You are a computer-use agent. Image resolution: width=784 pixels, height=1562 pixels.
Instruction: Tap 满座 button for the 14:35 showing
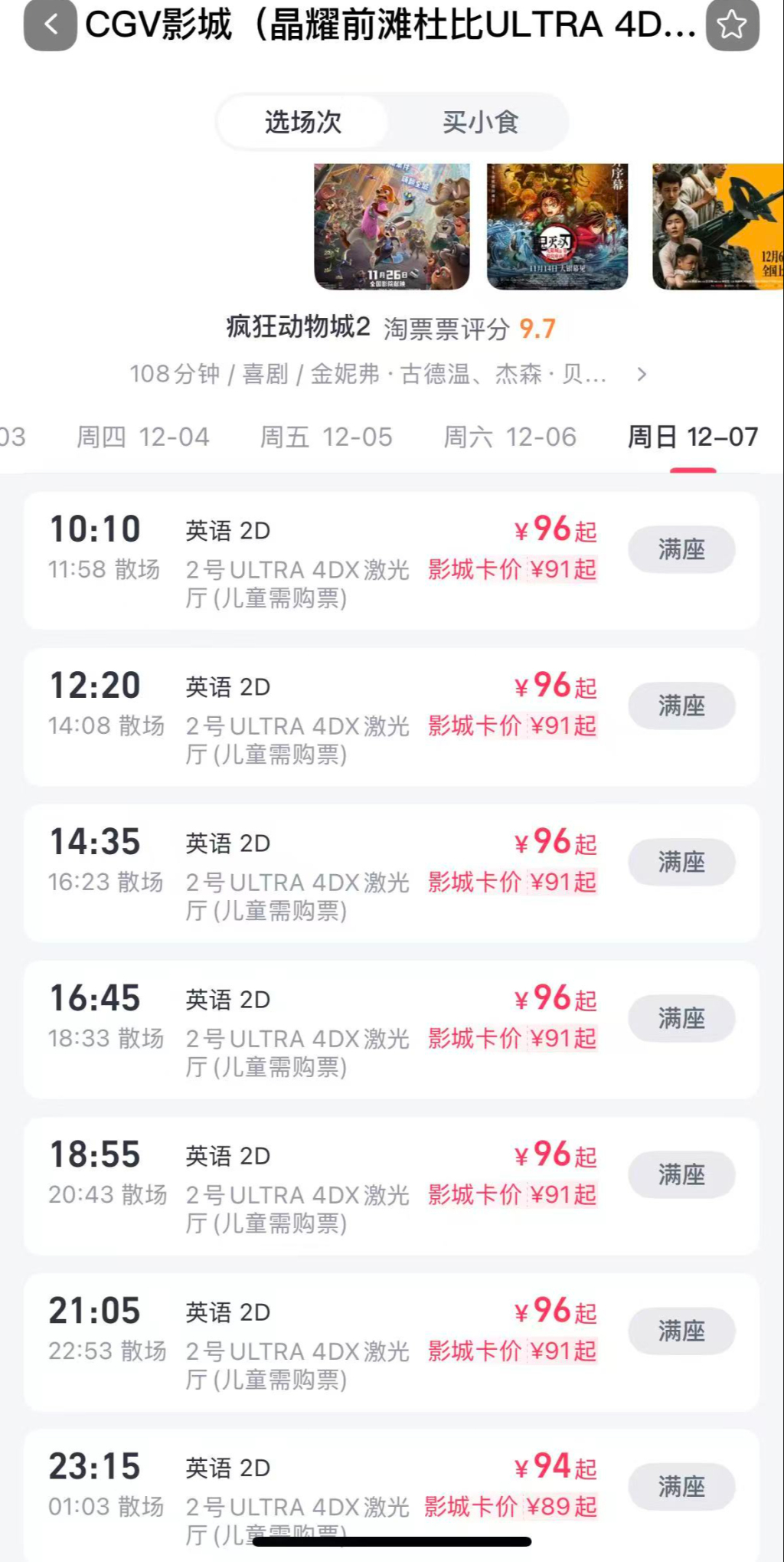point(681,862)
